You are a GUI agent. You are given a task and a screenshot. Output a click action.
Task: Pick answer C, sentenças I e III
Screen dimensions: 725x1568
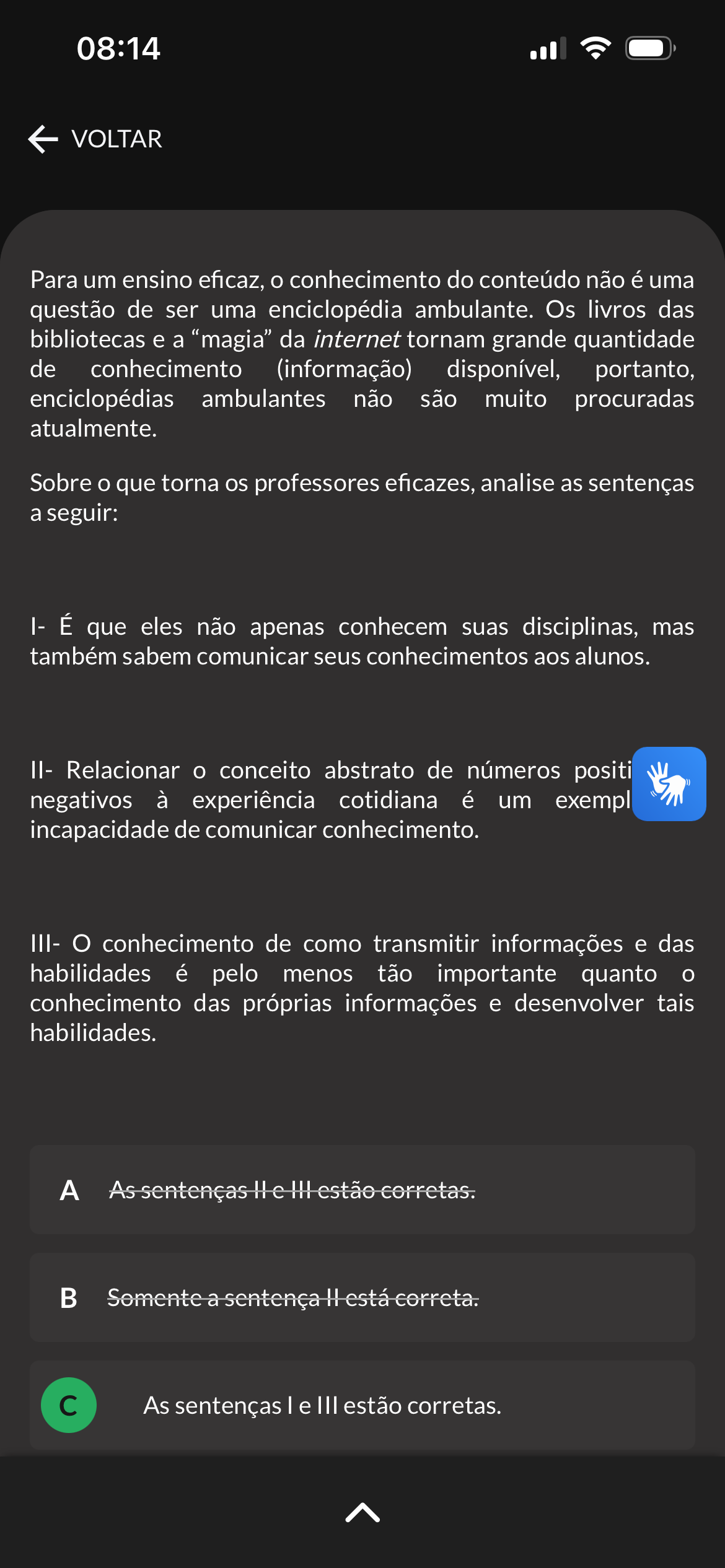click(x=362, y=1405)
